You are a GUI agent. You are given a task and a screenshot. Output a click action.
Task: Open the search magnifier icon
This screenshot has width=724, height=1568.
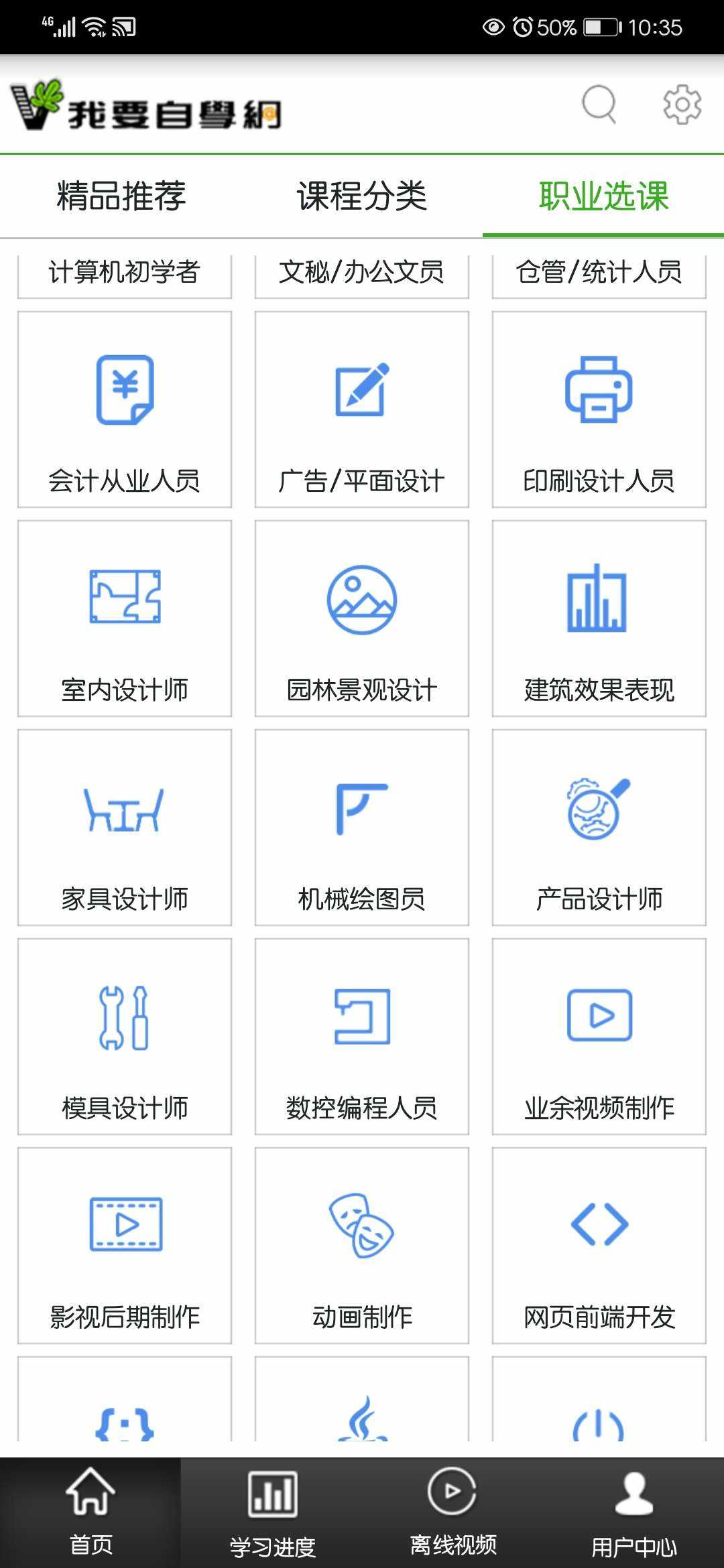pos(599,105)
